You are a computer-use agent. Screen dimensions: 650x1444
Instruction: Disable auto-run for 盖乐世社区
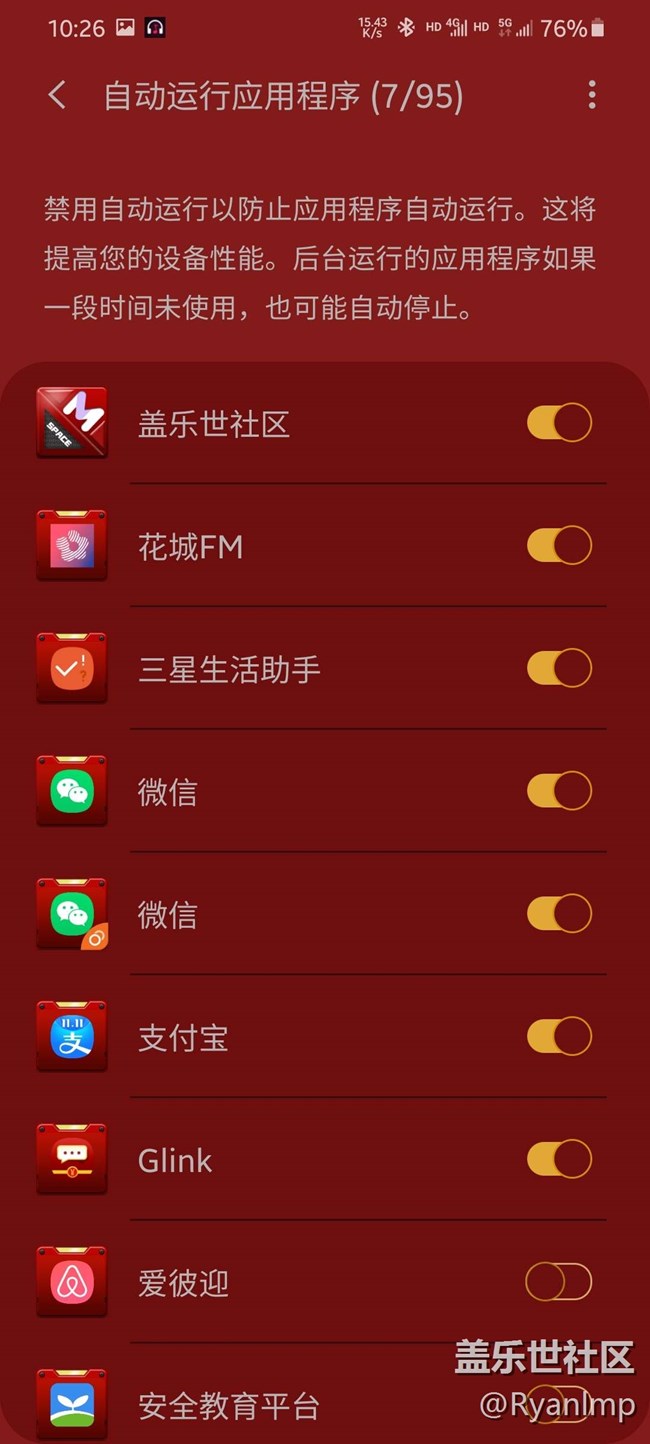pos(560,423)
